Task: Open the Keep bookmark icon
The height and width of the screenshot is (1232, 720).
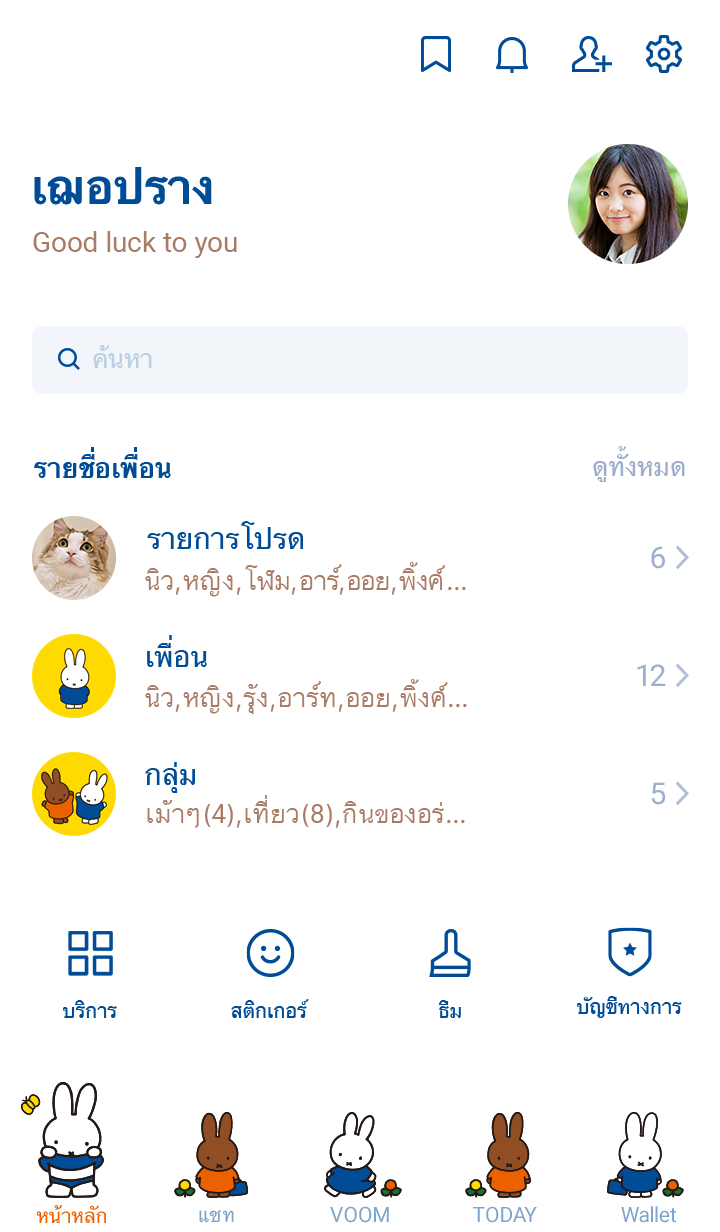Action: click(x=436, y=55)
